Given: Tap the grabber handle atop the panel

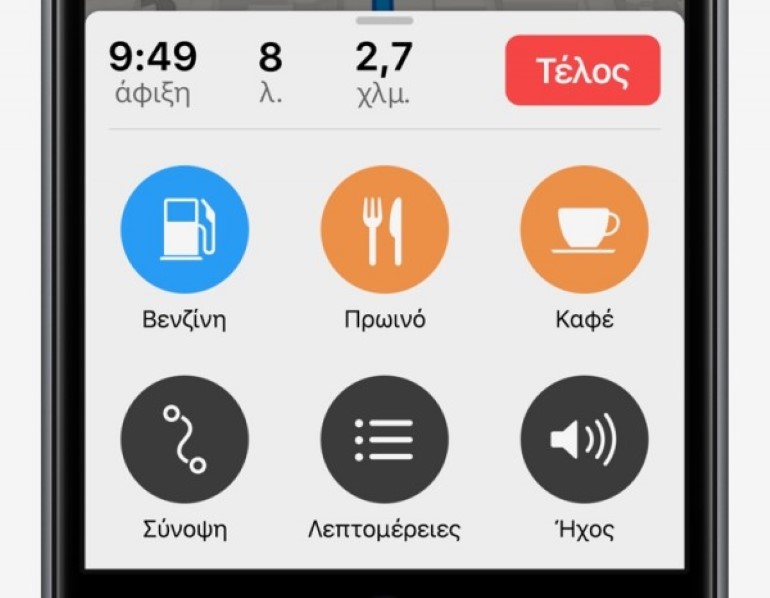Looking at the screenshot, I should (384, 20).
